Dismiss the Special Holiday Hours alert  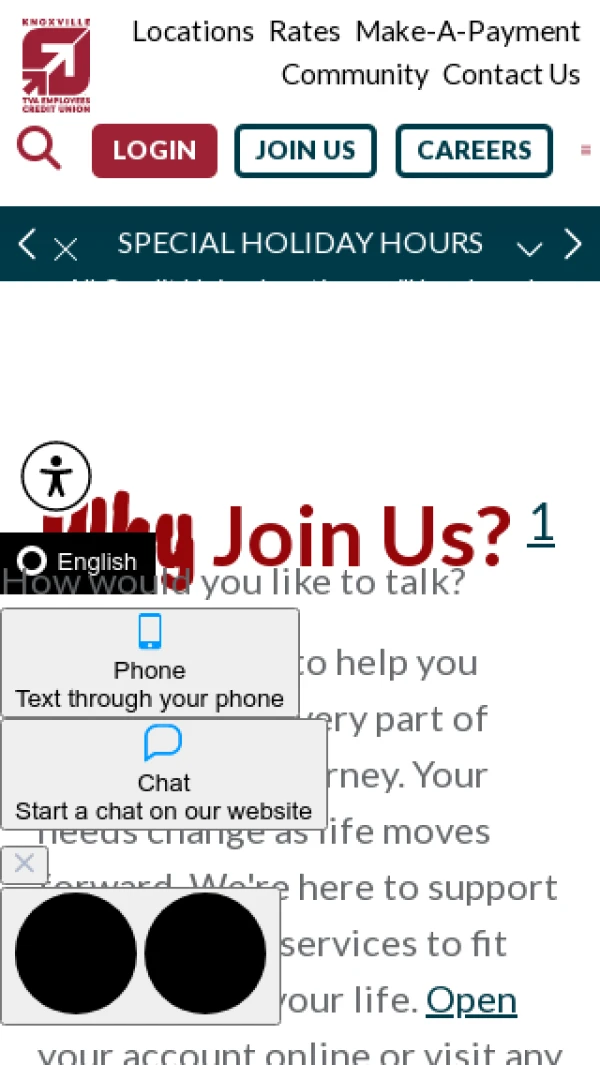coord(65,249)
